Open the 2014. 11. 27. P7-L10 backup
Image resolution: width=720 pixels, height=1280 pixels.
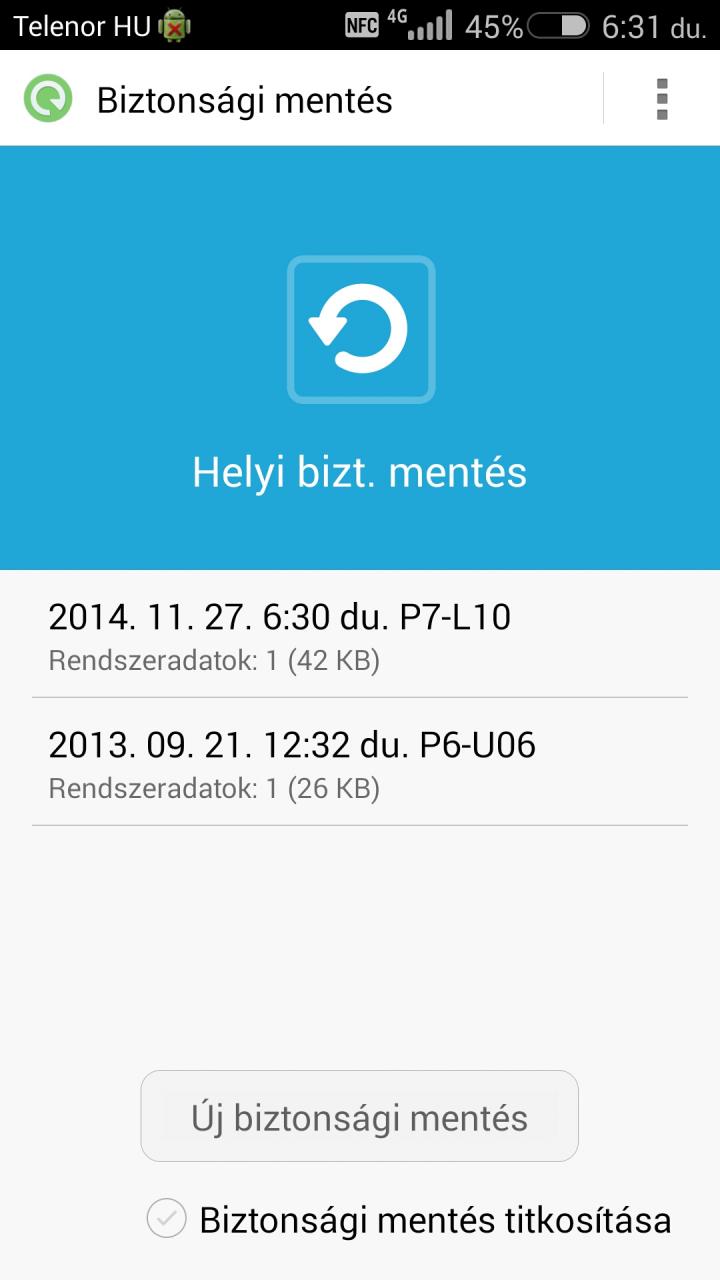pyautogui.click(x=360, y=635)
